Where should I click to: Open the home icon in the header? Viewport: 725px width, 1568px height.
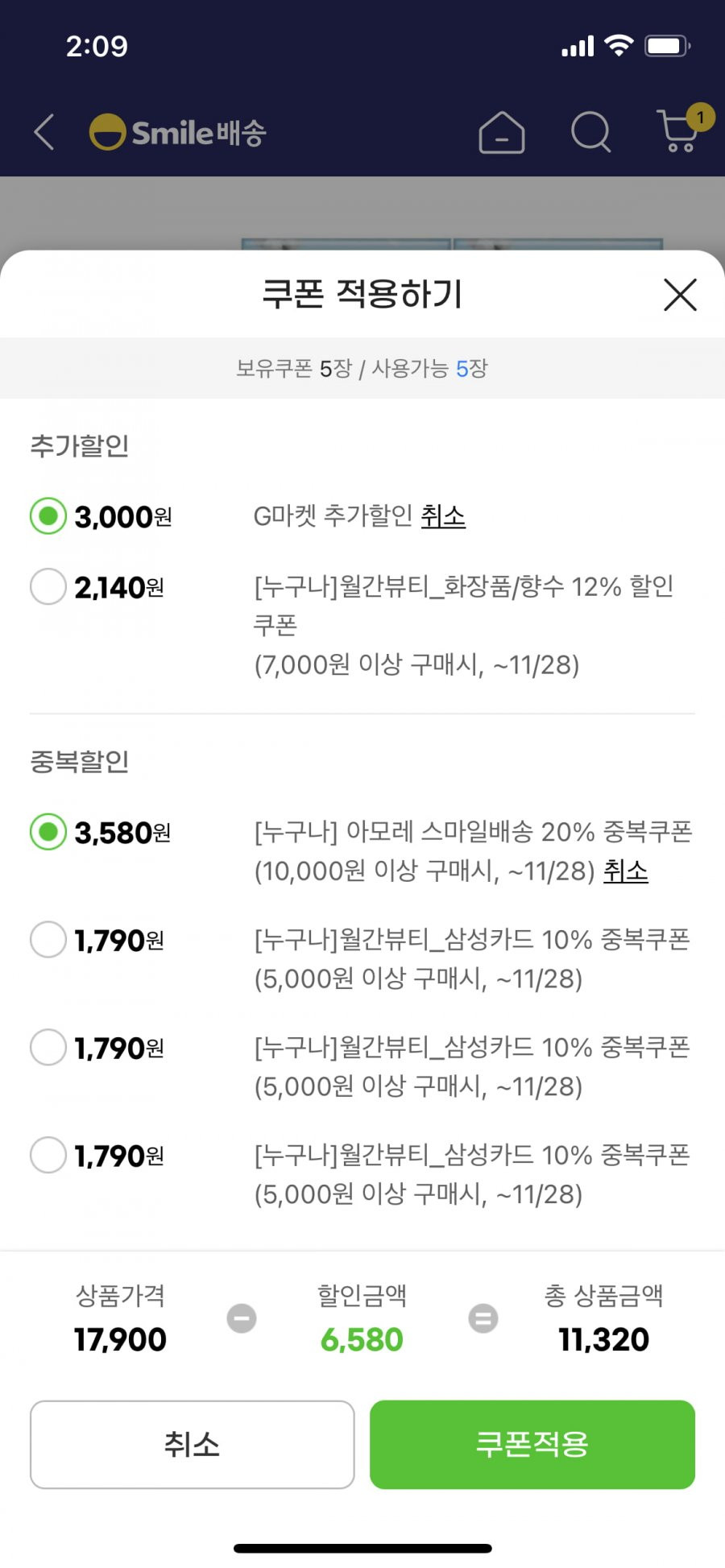tap(501, 132)
